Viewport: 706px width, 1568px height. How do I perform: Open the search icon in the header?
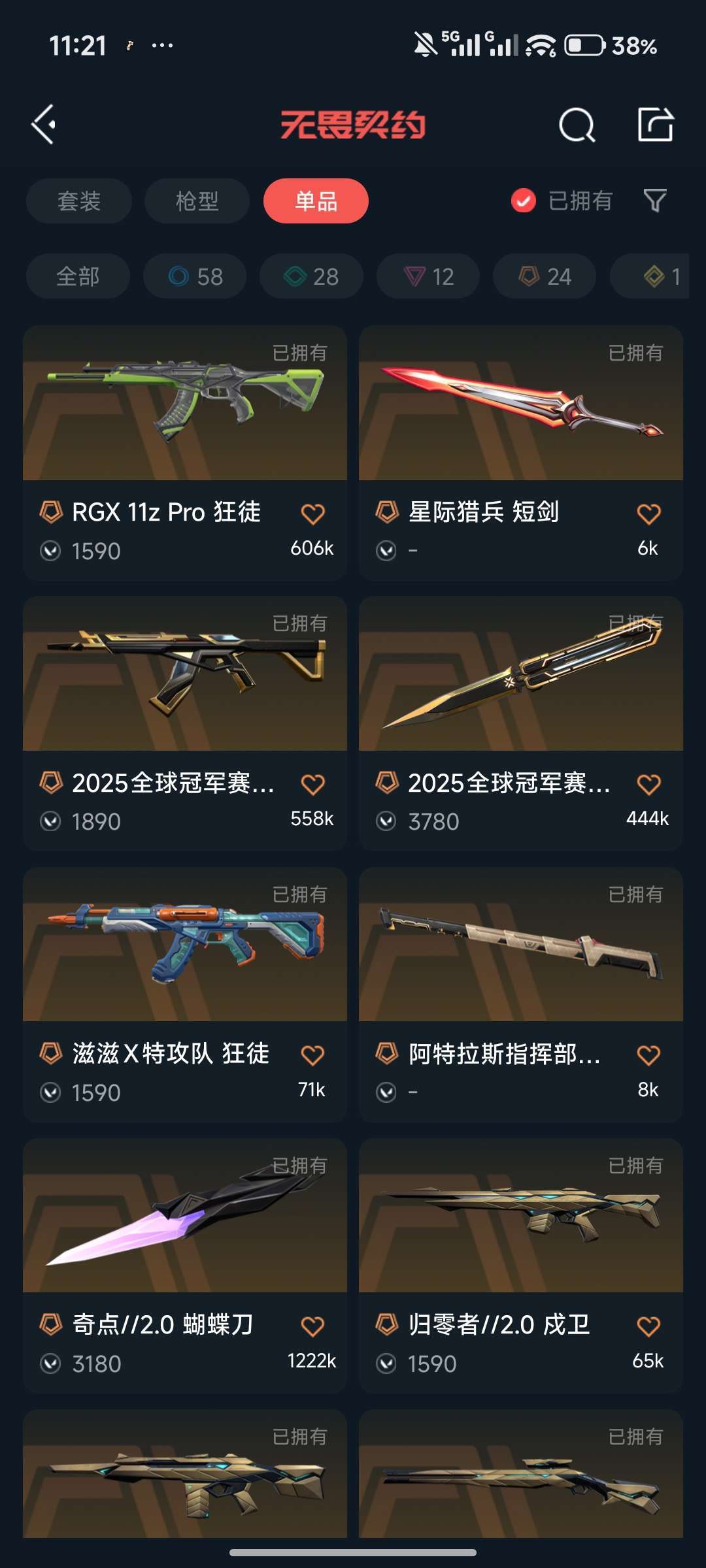tap(577, 124)
